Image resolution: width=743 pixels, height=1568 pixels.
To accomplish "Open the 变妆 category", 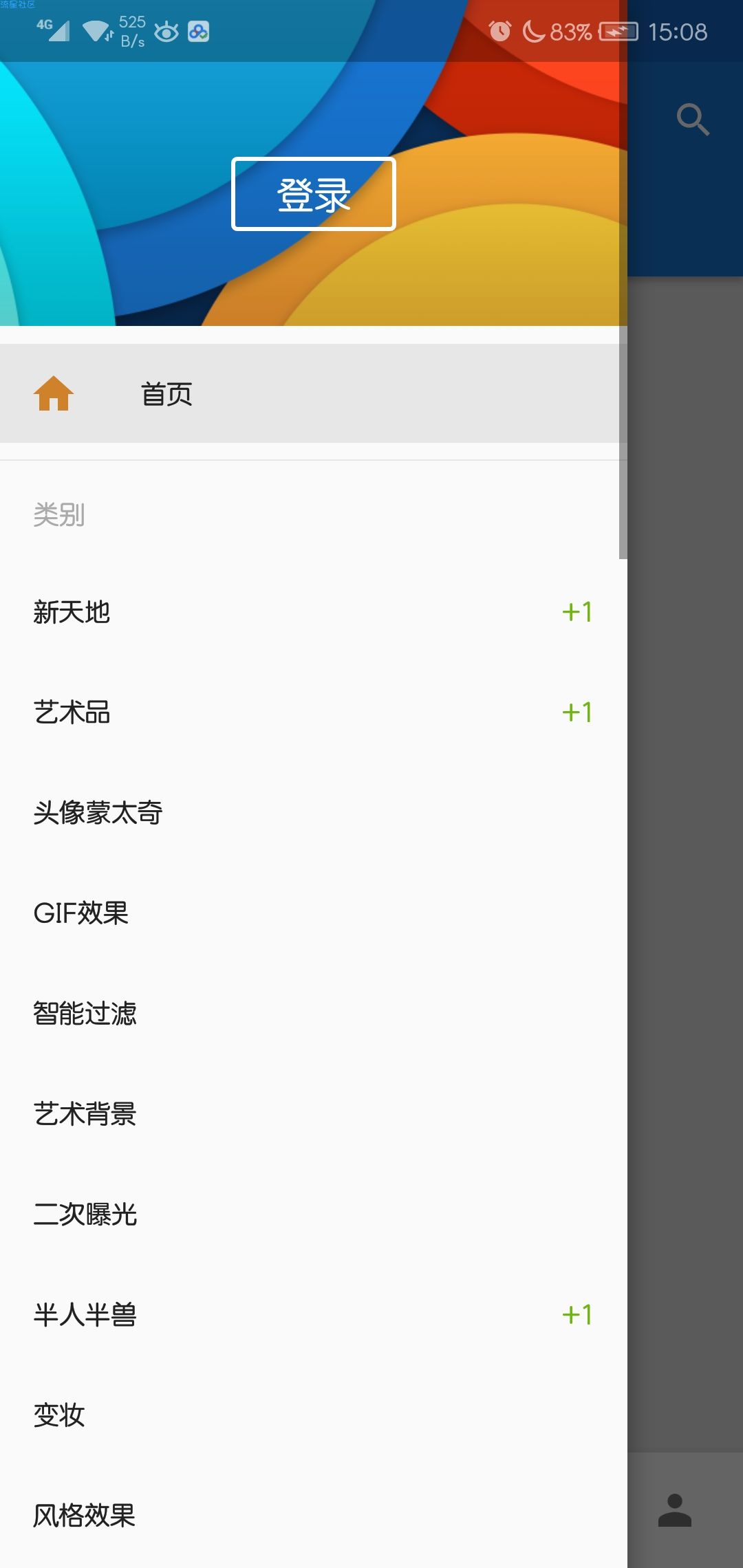I will (59, 1415).
